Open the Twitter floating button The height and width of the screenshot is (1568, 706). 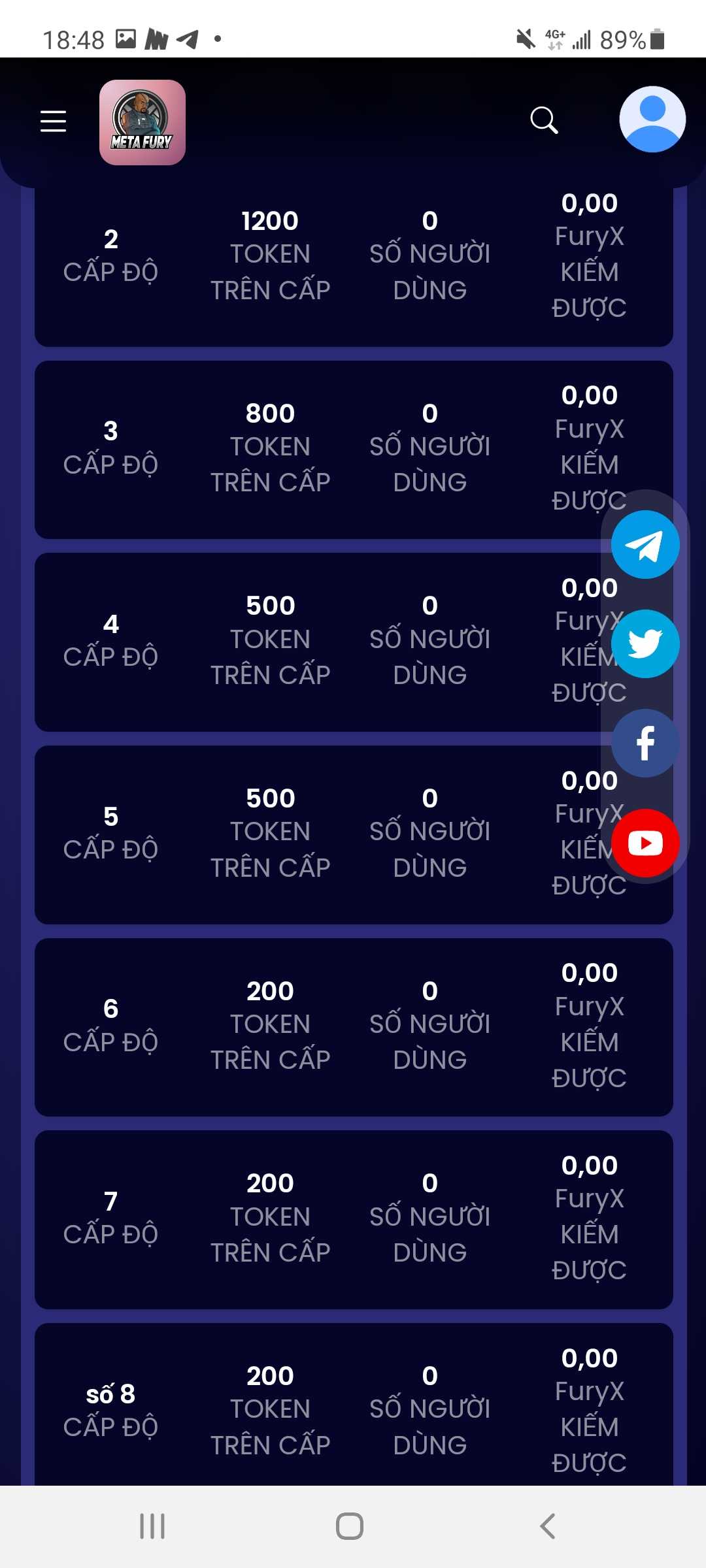click(x=645, y=644)
